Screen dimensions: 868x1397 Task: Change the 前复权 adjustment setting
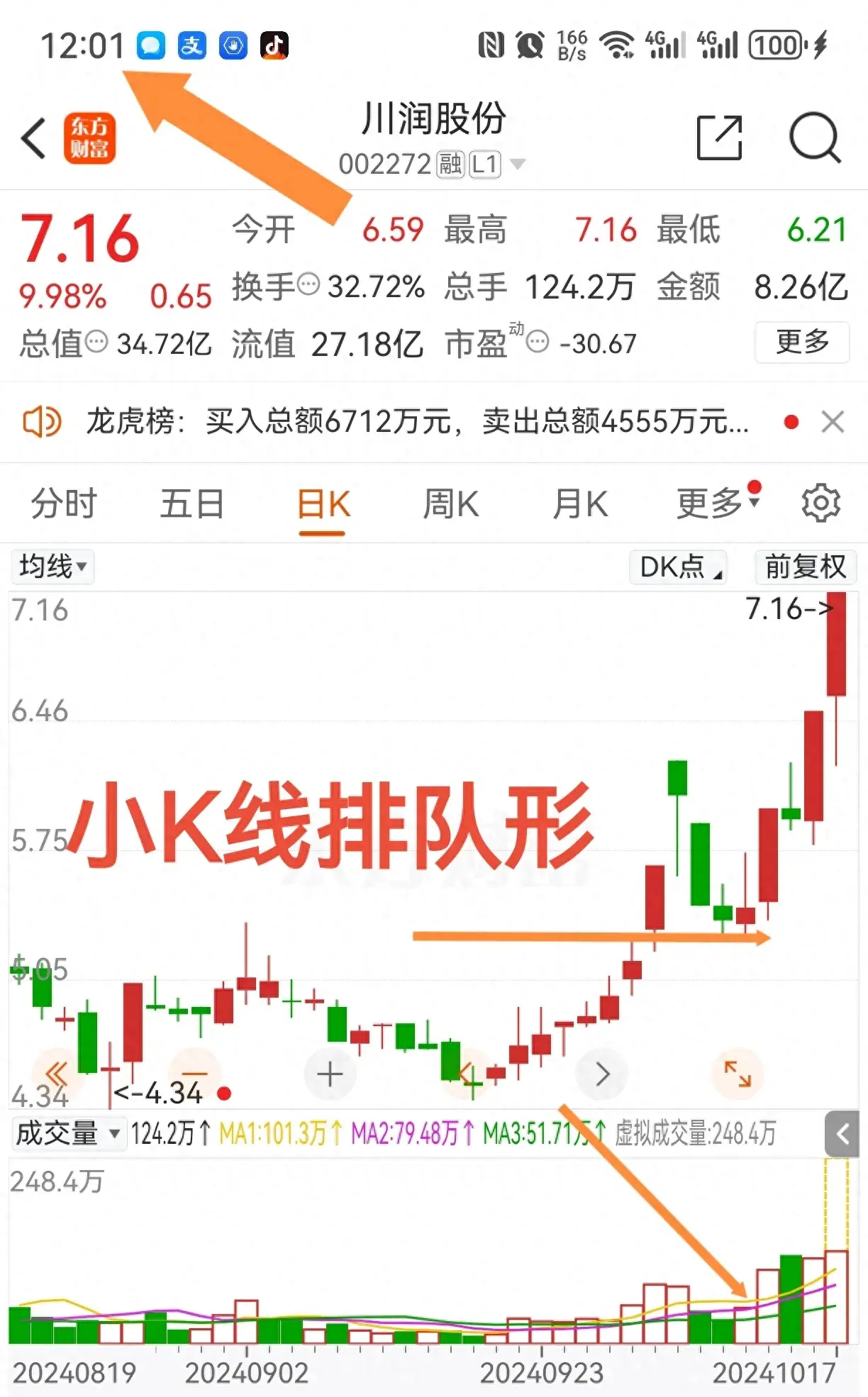tap(806, 567)
